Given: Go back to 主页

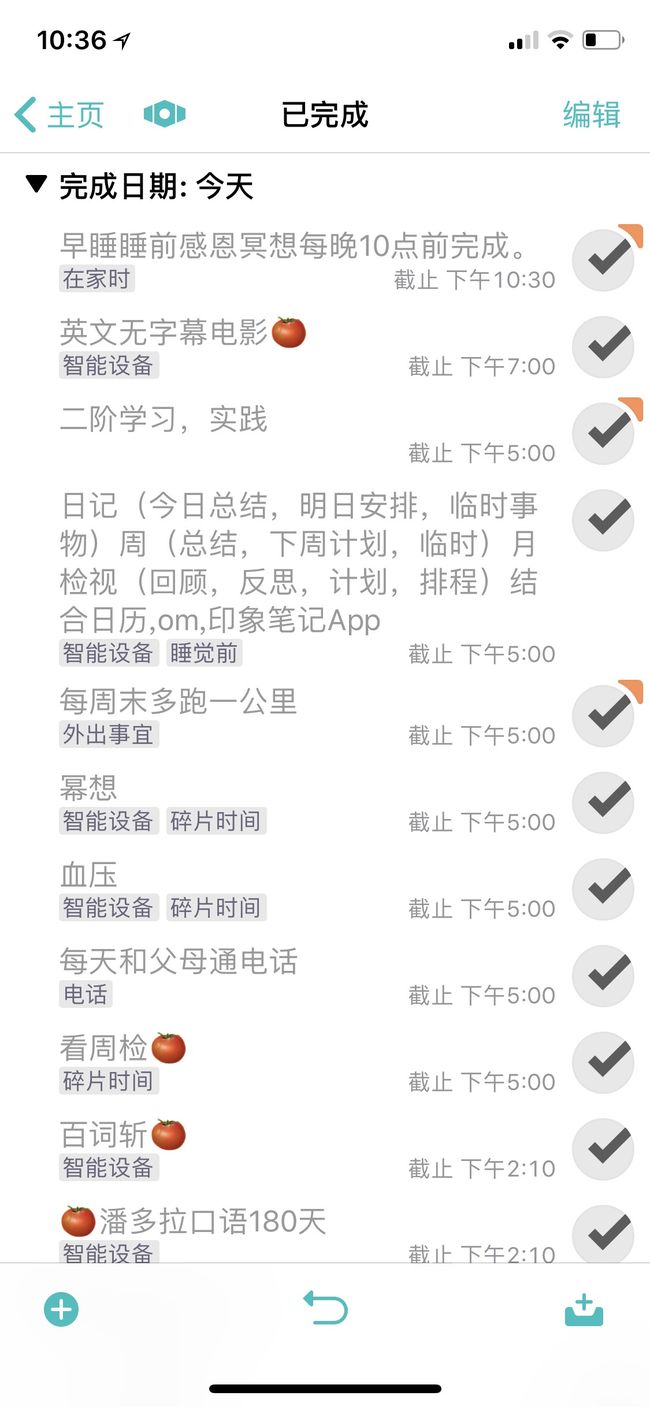Looking at the screenshot, I should coord(60,114).
